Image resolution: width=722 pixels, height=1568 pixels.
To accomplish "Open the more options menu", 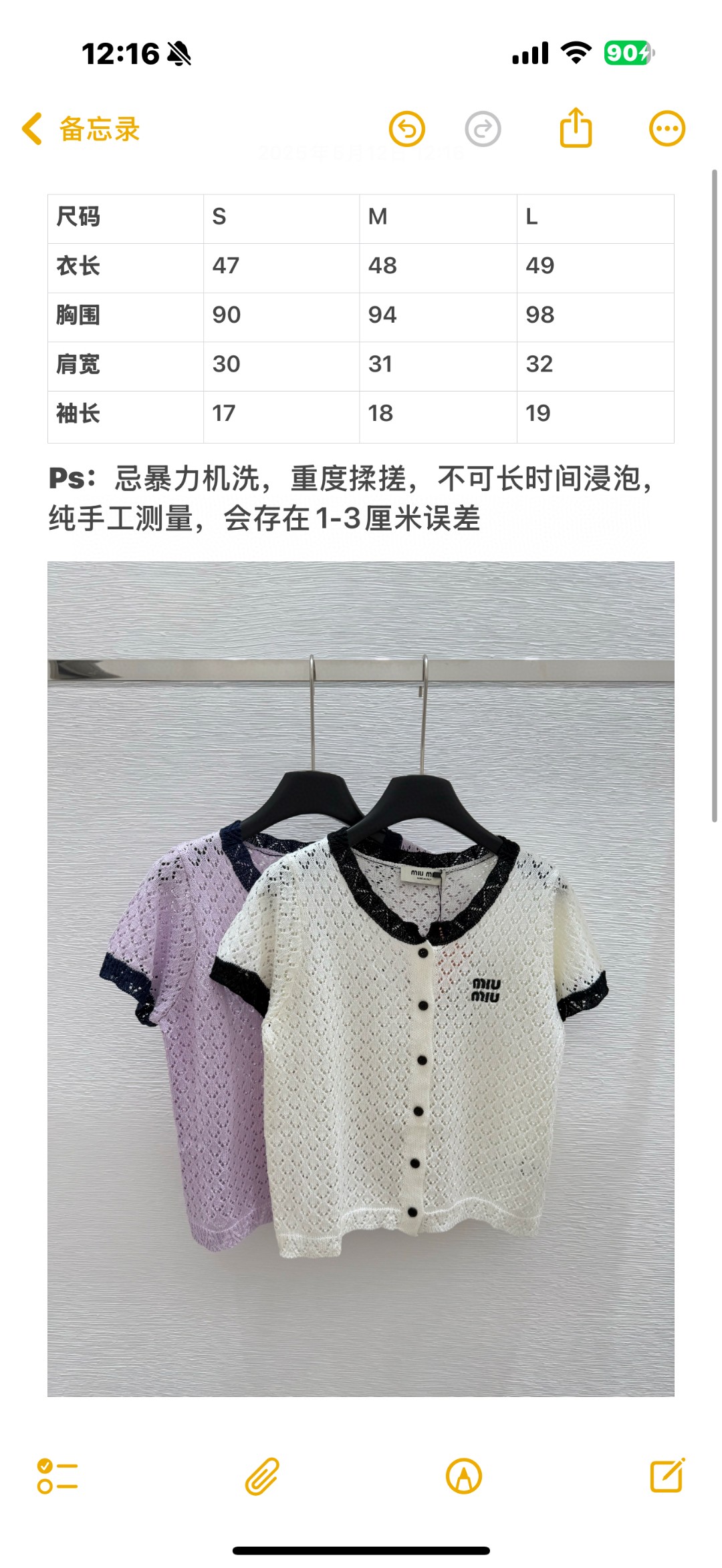I will pyautogui.click(x=667, y=129).
